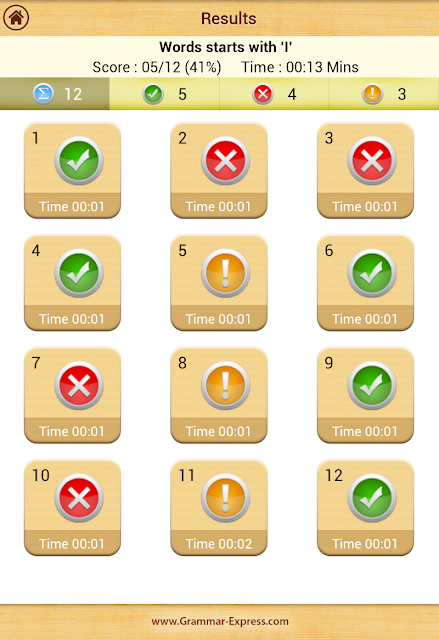439x640 pixels.
Task: Open question 10 result card
Action: click(x=72, y=507)
